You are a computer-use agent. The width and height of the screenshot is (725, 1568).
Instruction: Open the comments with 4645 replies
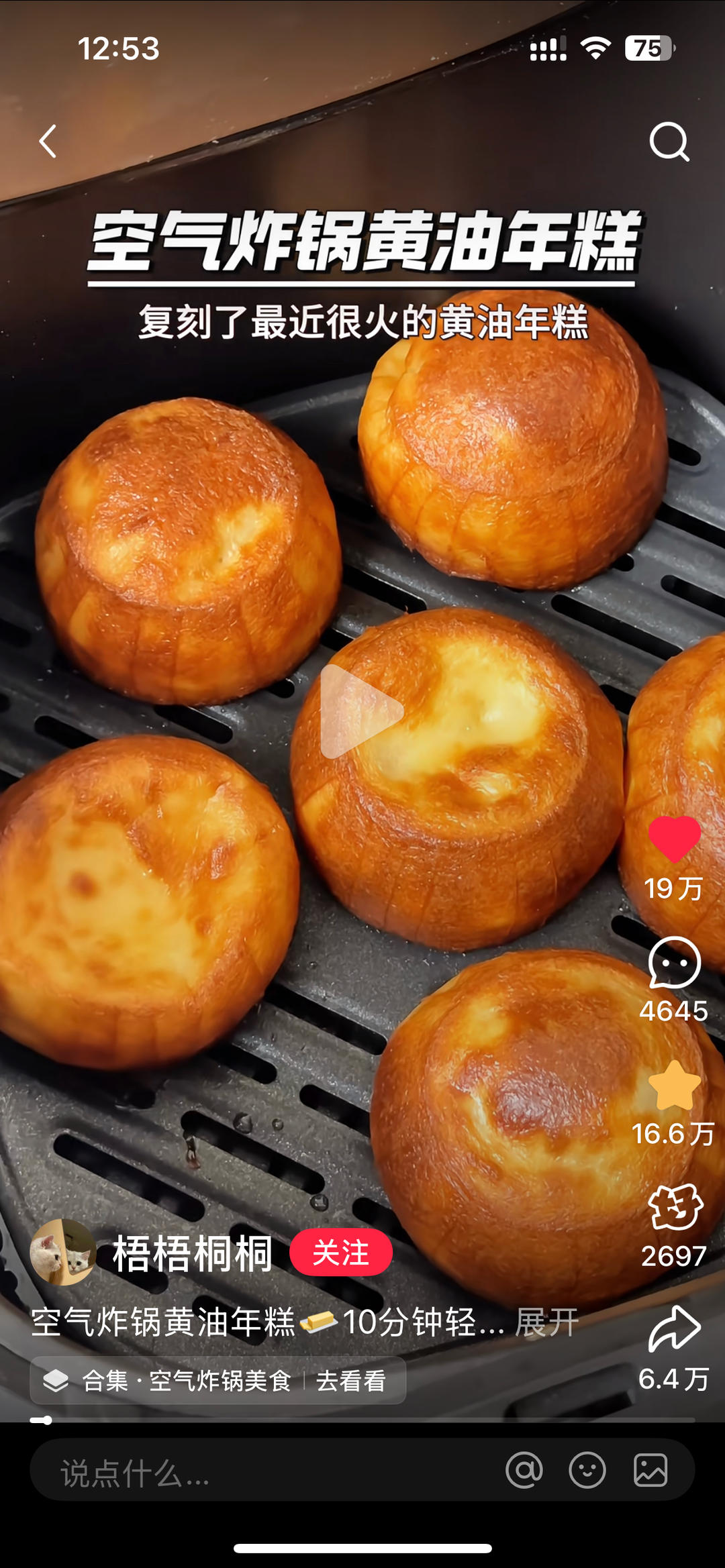674,963
